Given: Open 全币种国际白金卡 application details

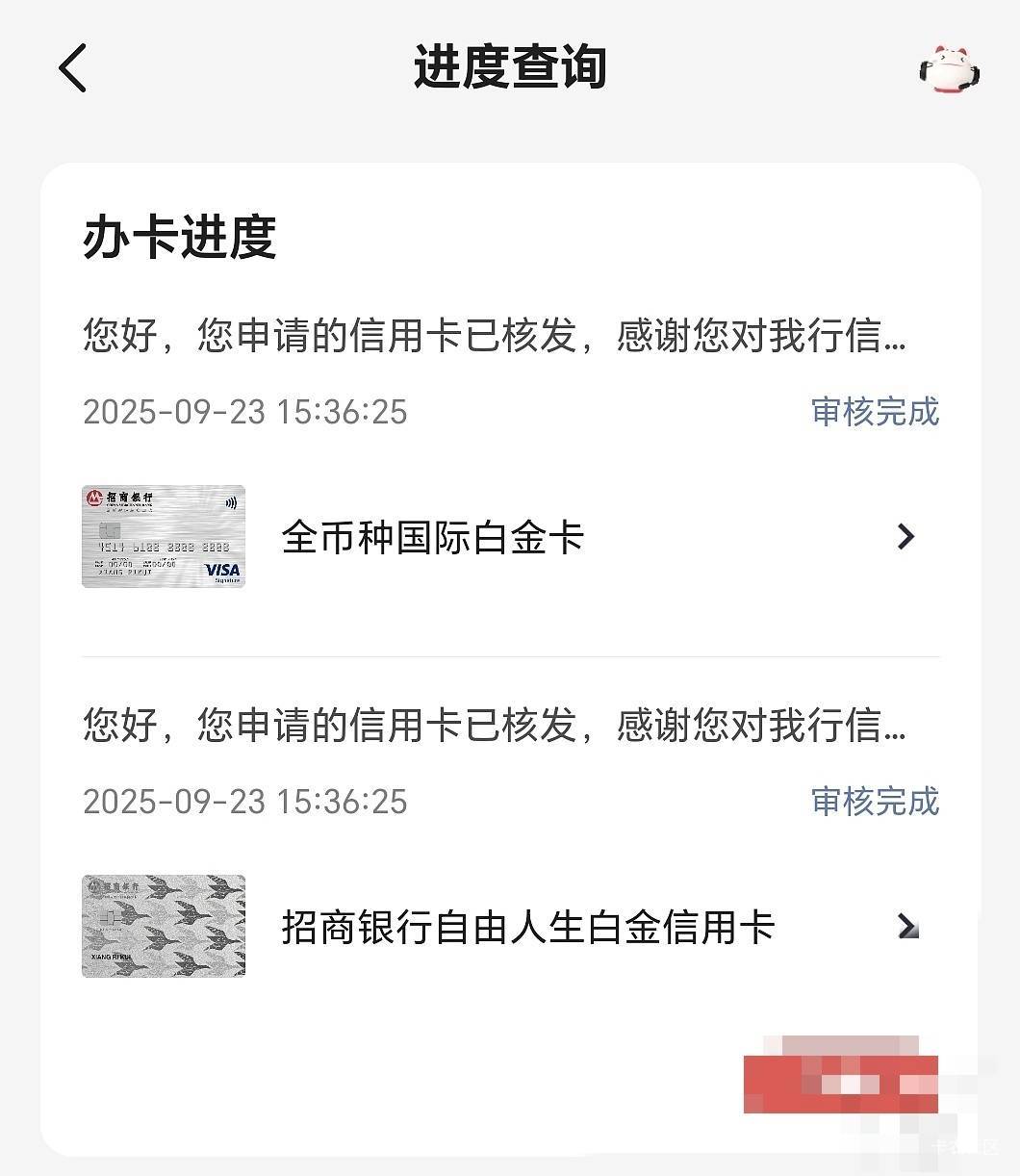Looking at the screenshot, I should tap(510, 537).
